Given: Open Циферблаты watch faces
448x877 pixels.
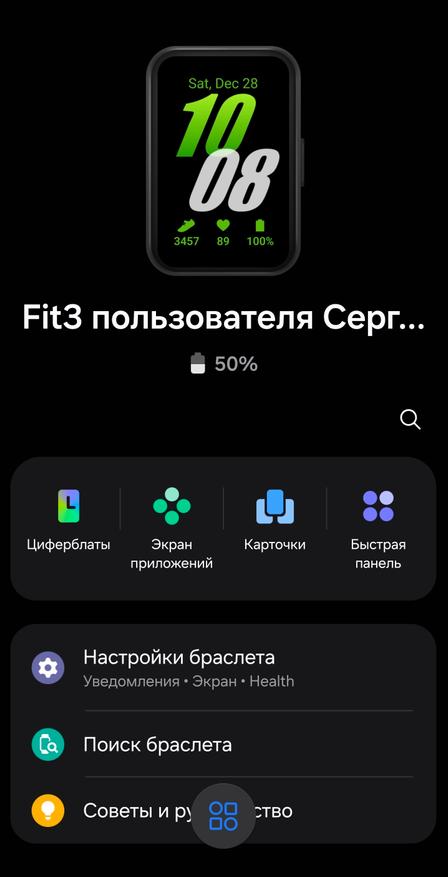Looking at the screenshot, I should pyautogui.click(x=69, y=521).
